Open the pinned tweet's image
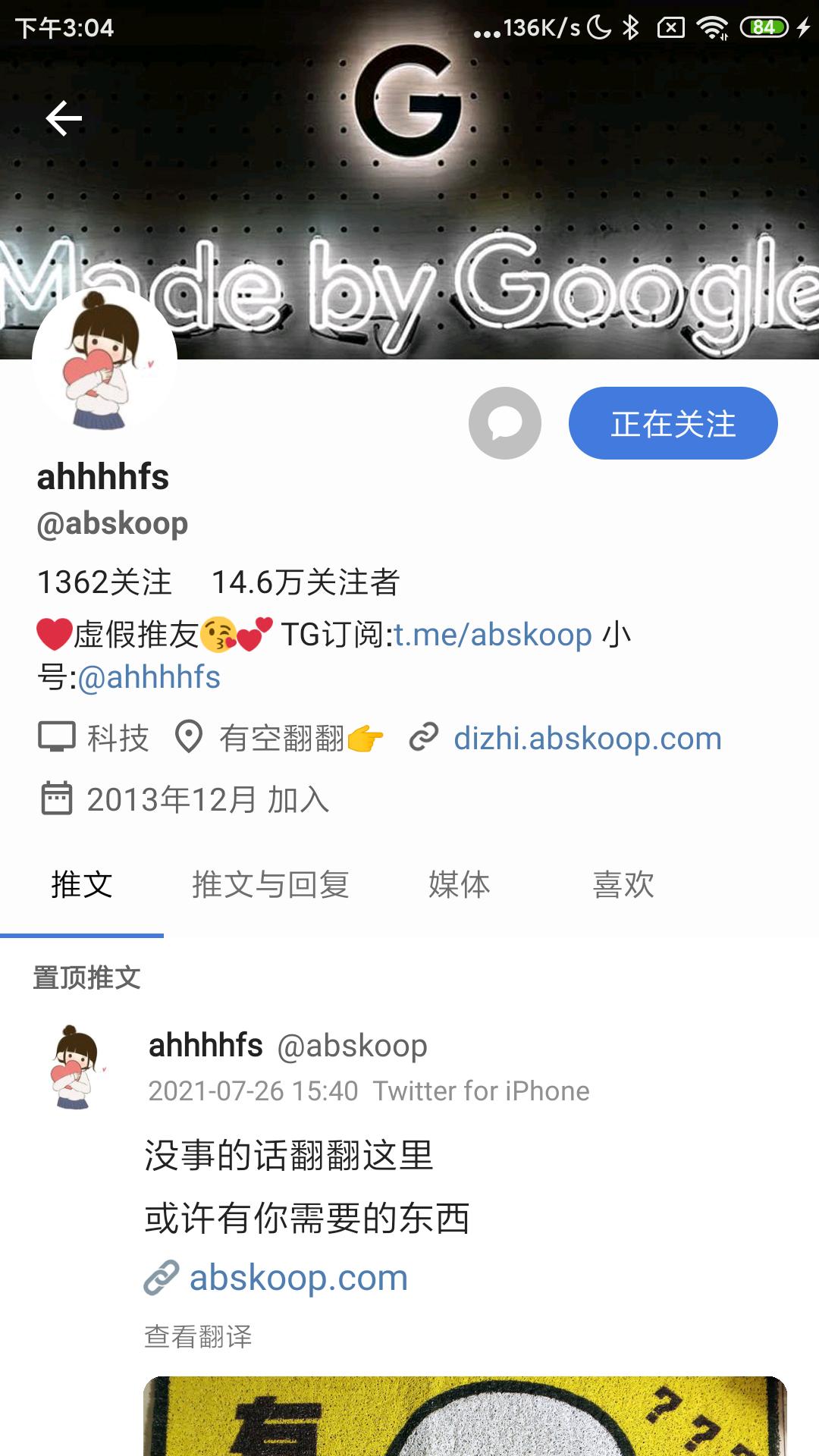 465,1416
